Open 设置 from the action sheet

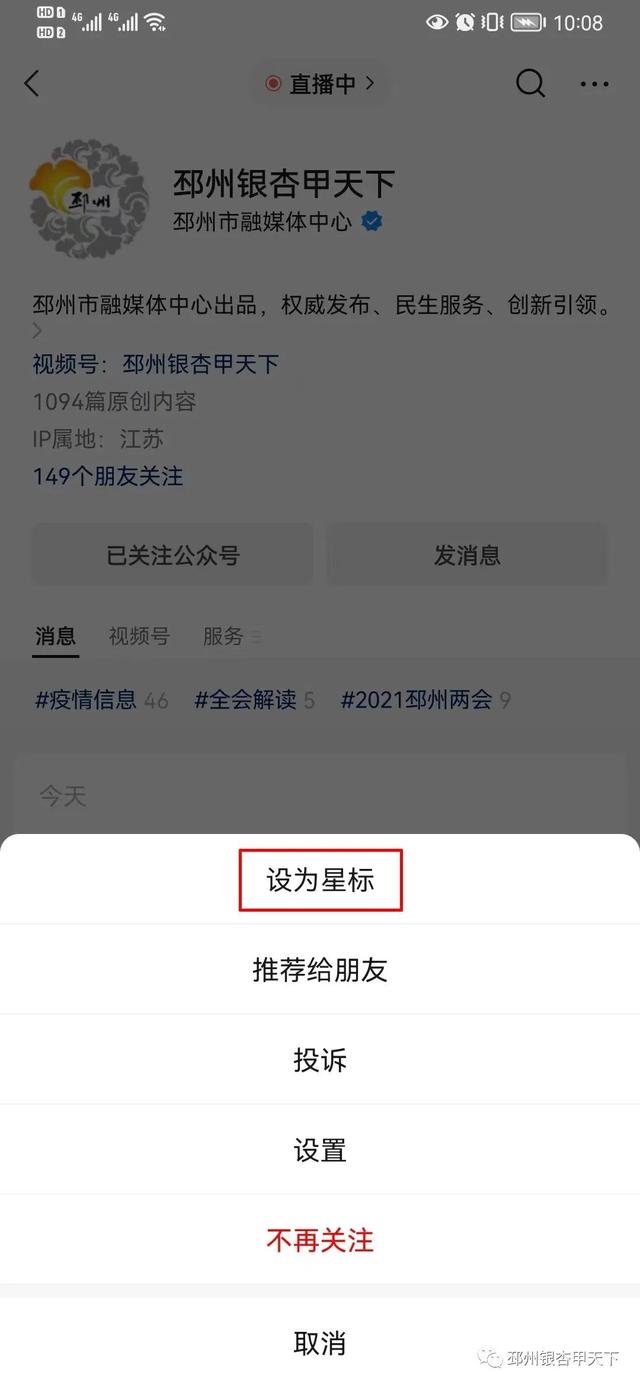[320, 1150]
